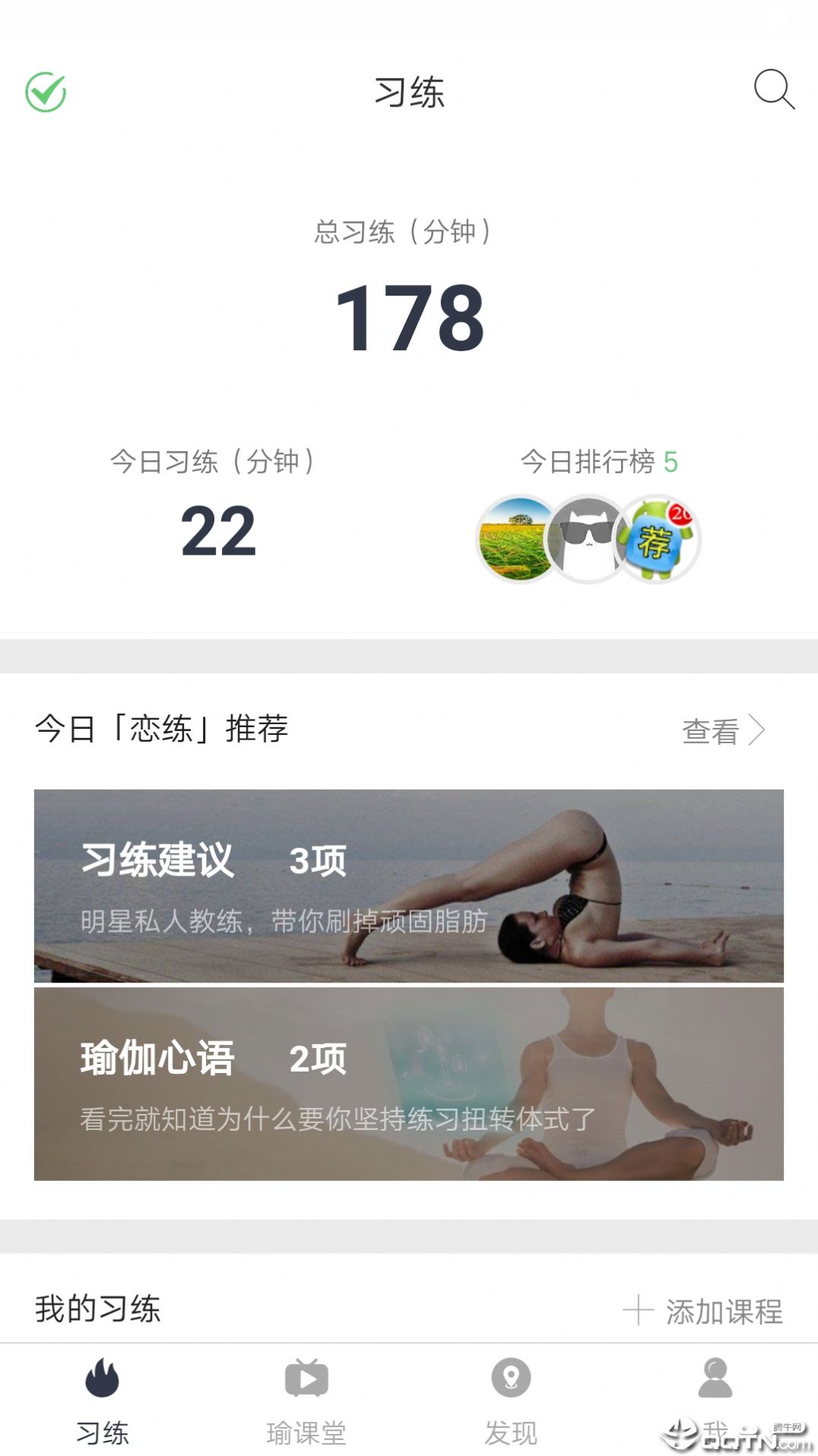Tap the total practice minutes 178
This screenshot has height=1456, width=818.
coord(409,319)
